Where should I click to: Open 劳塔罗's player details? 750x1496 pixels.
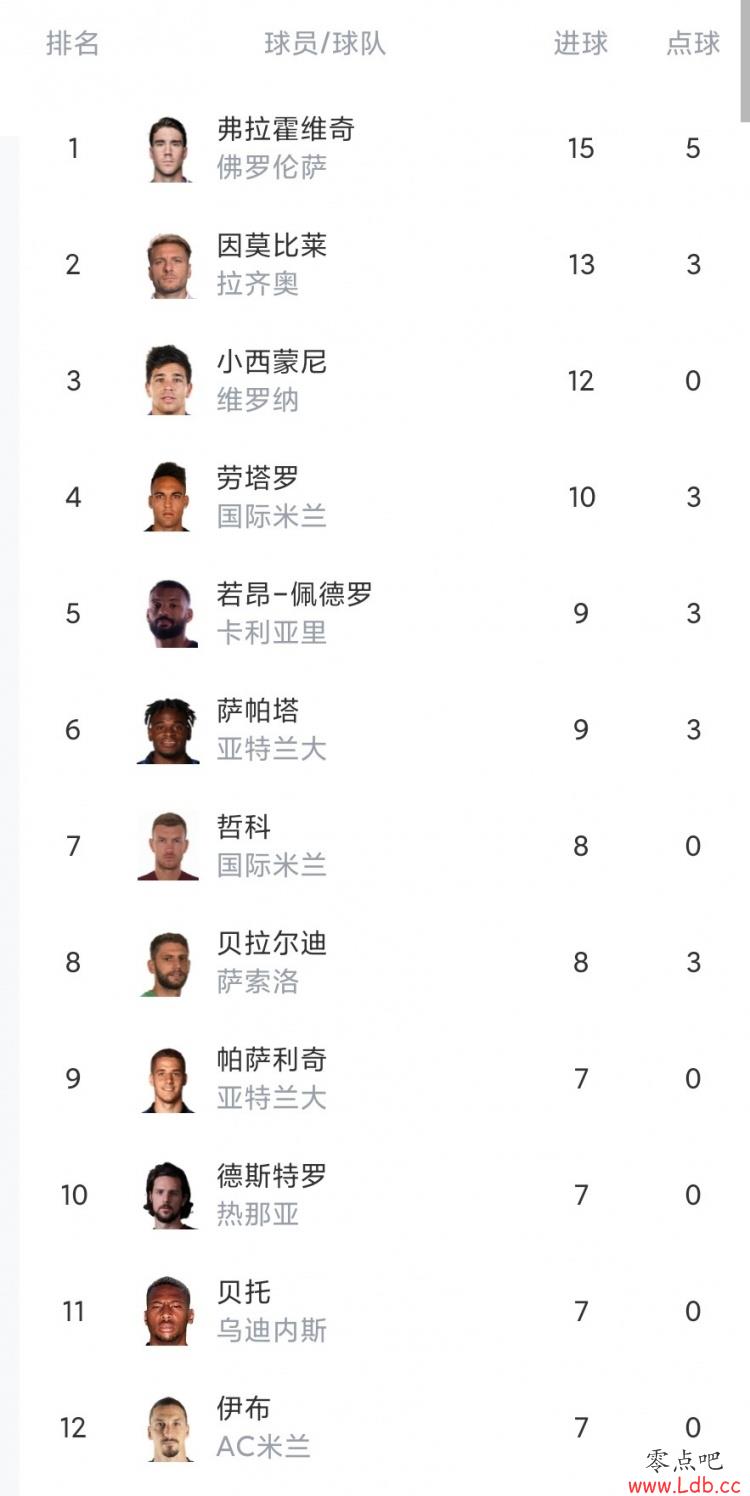[x=384, y=497]
